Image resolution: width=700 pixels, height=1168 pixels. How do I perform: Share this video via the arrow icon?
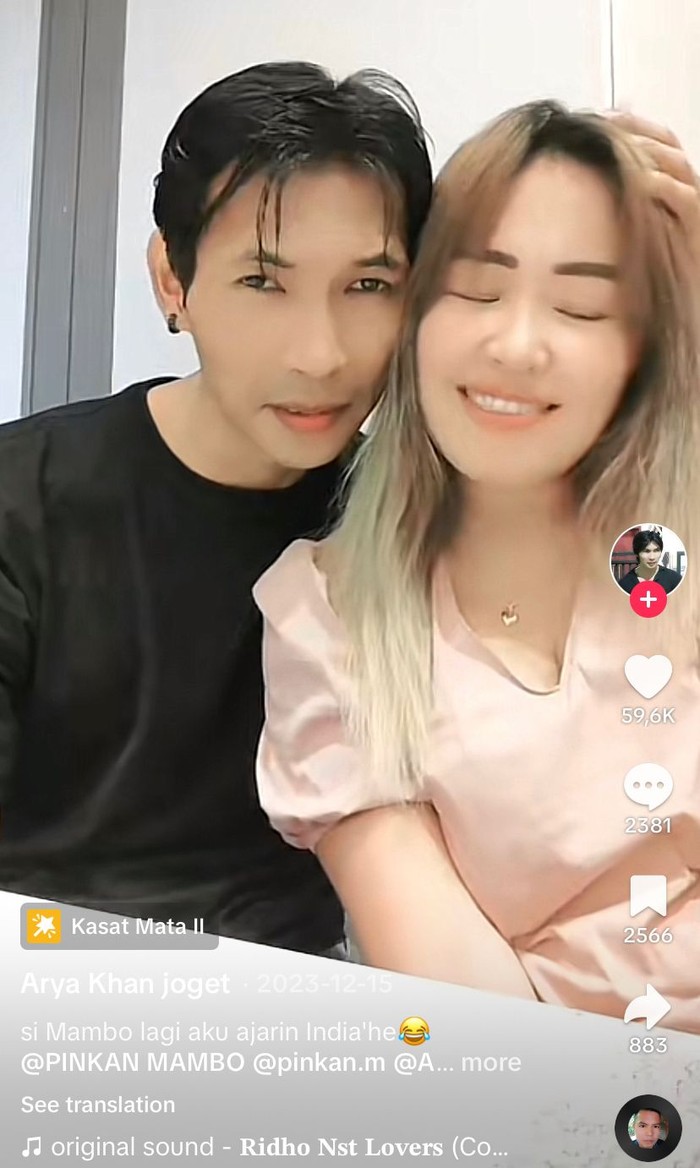pyautogui.click(x=648, y=1007)
